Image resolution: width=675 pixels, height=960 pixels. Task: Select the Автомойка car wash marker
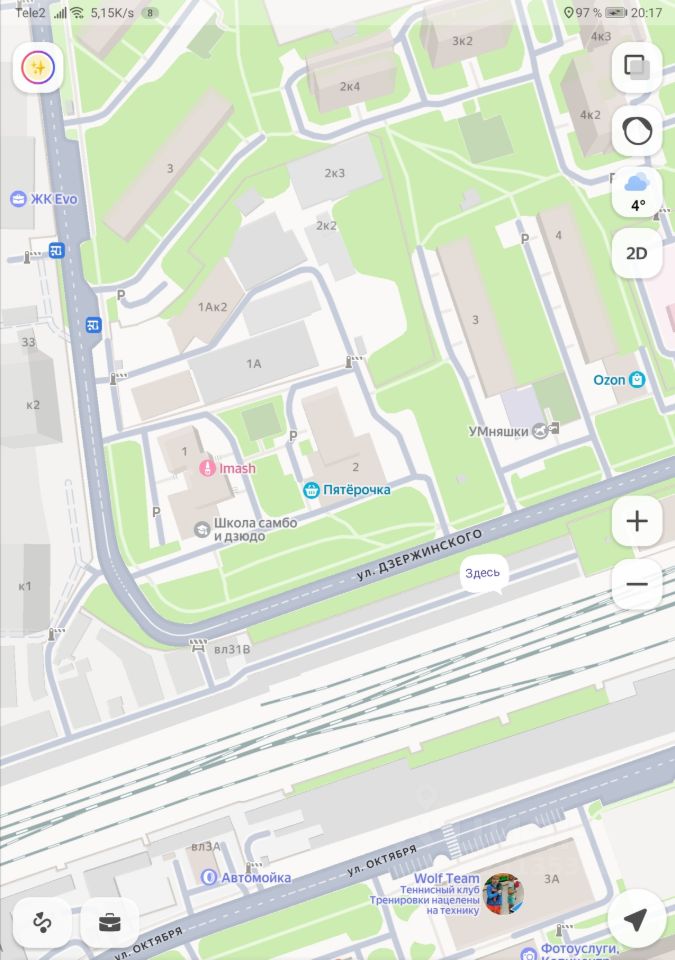pos(209,877)
